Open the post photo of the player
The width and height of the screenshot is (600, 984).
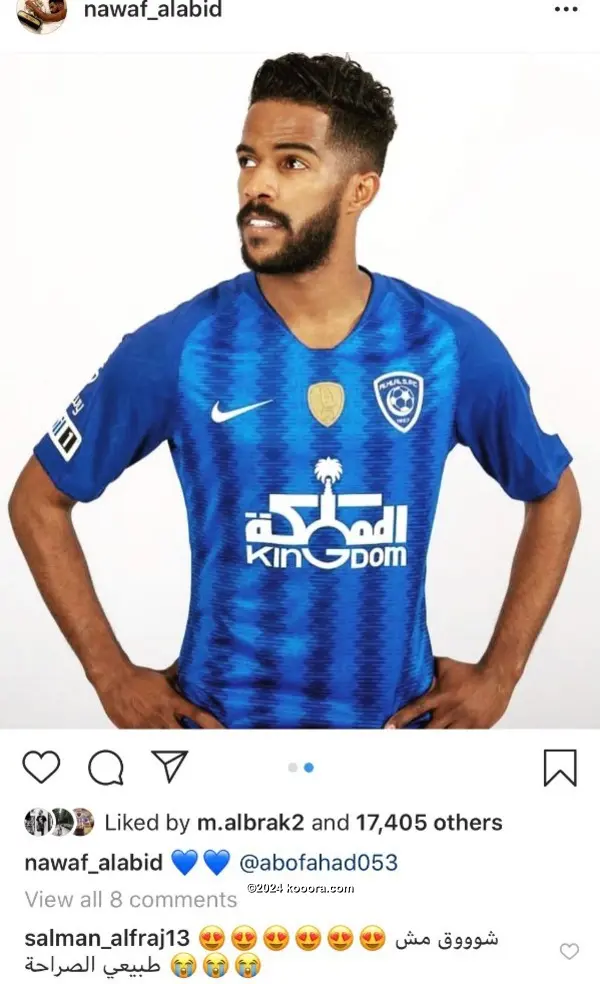pos(300,390)
